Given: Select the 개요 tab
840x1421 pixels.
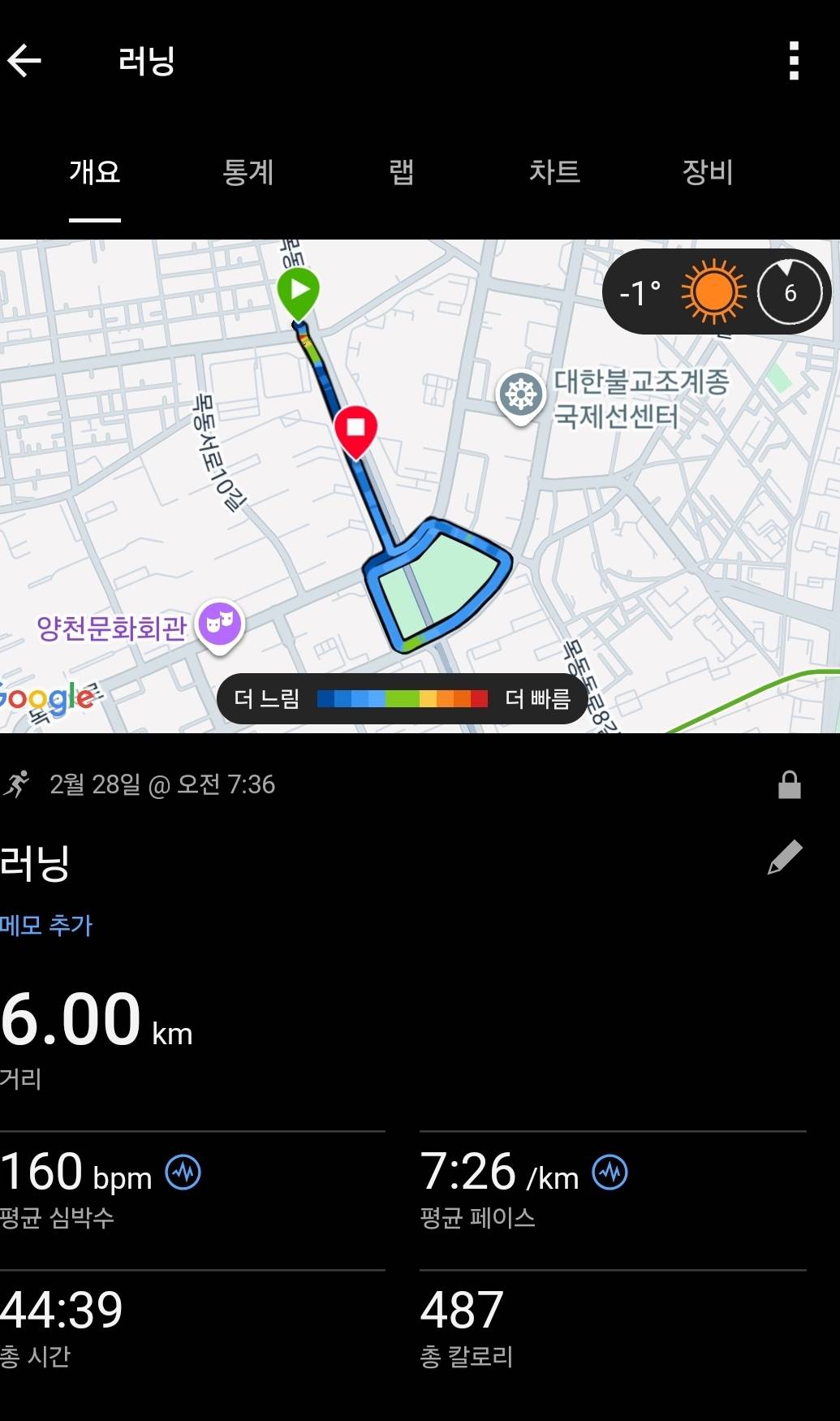Looking at the screenshot, I should point(95,172).
